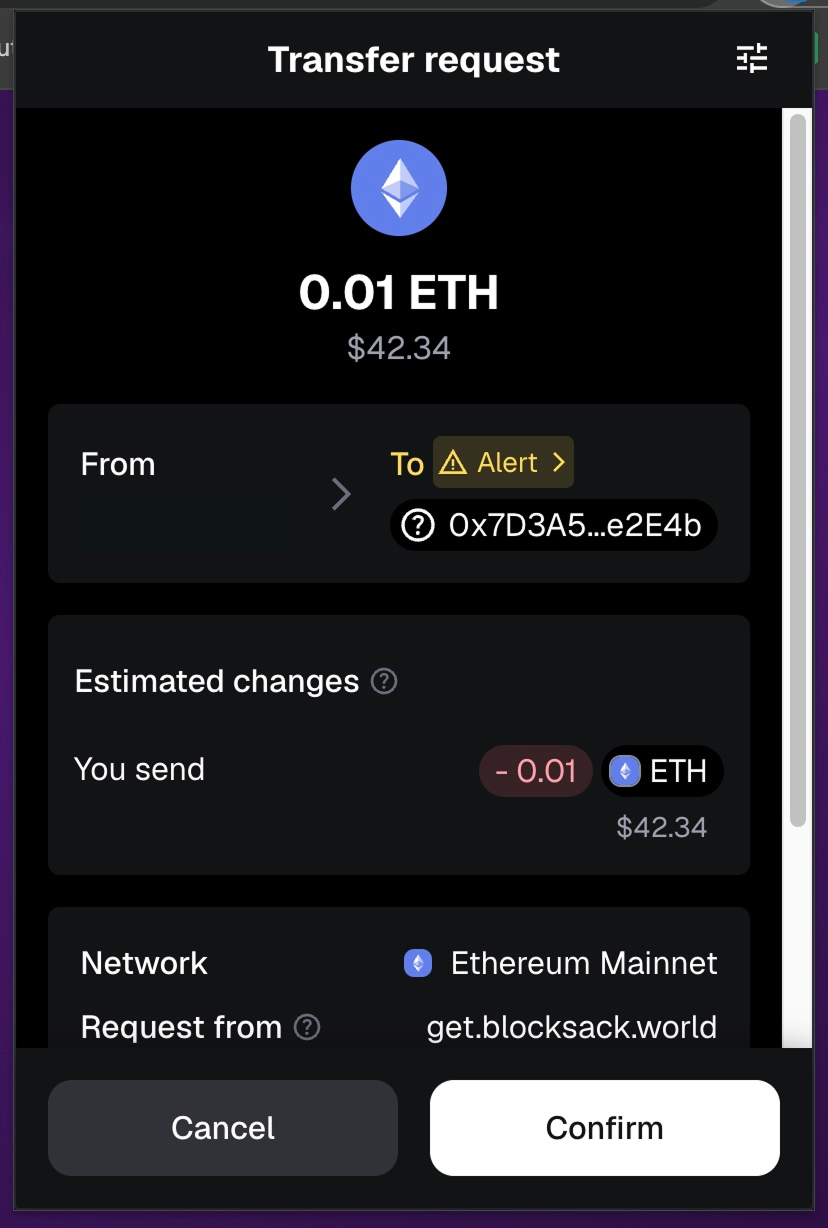Confirm the 0.01 ETH transfer
Screen dimensions: 828x1228
pyautogui.click(x=604, y=1128)
